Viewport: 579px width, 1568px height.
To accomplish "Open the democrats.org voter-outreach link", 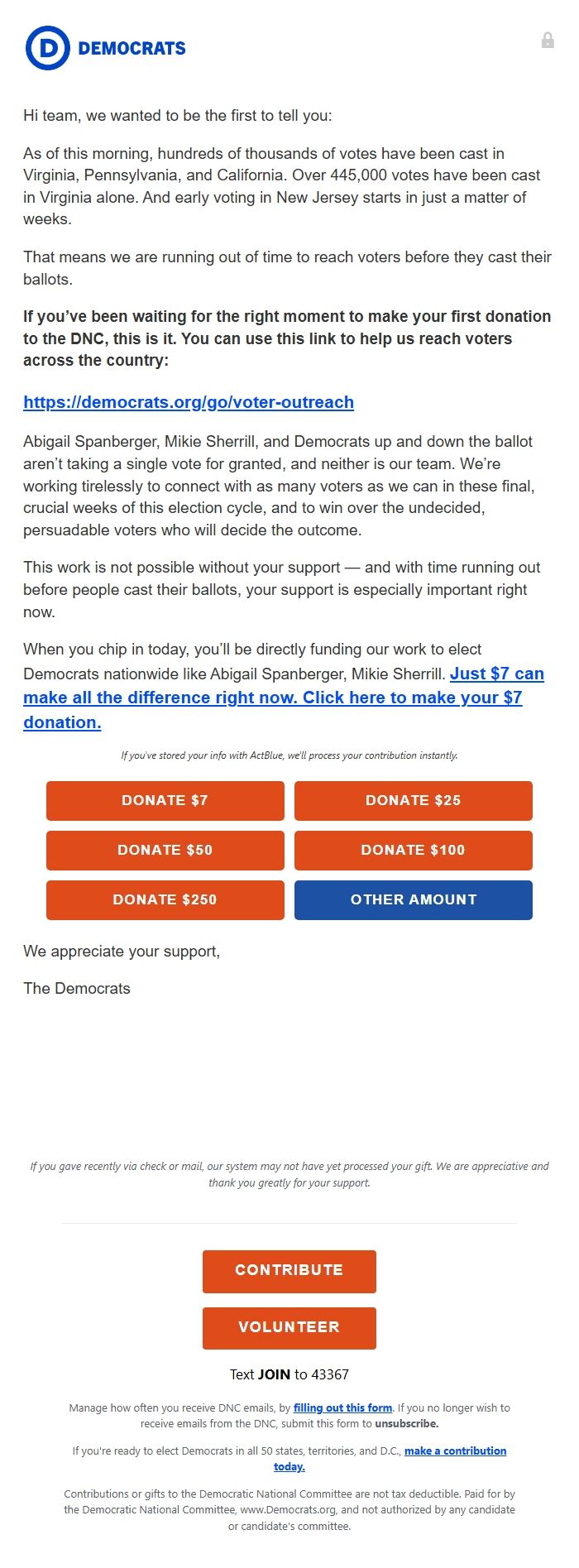I will (x=189, y=402).
